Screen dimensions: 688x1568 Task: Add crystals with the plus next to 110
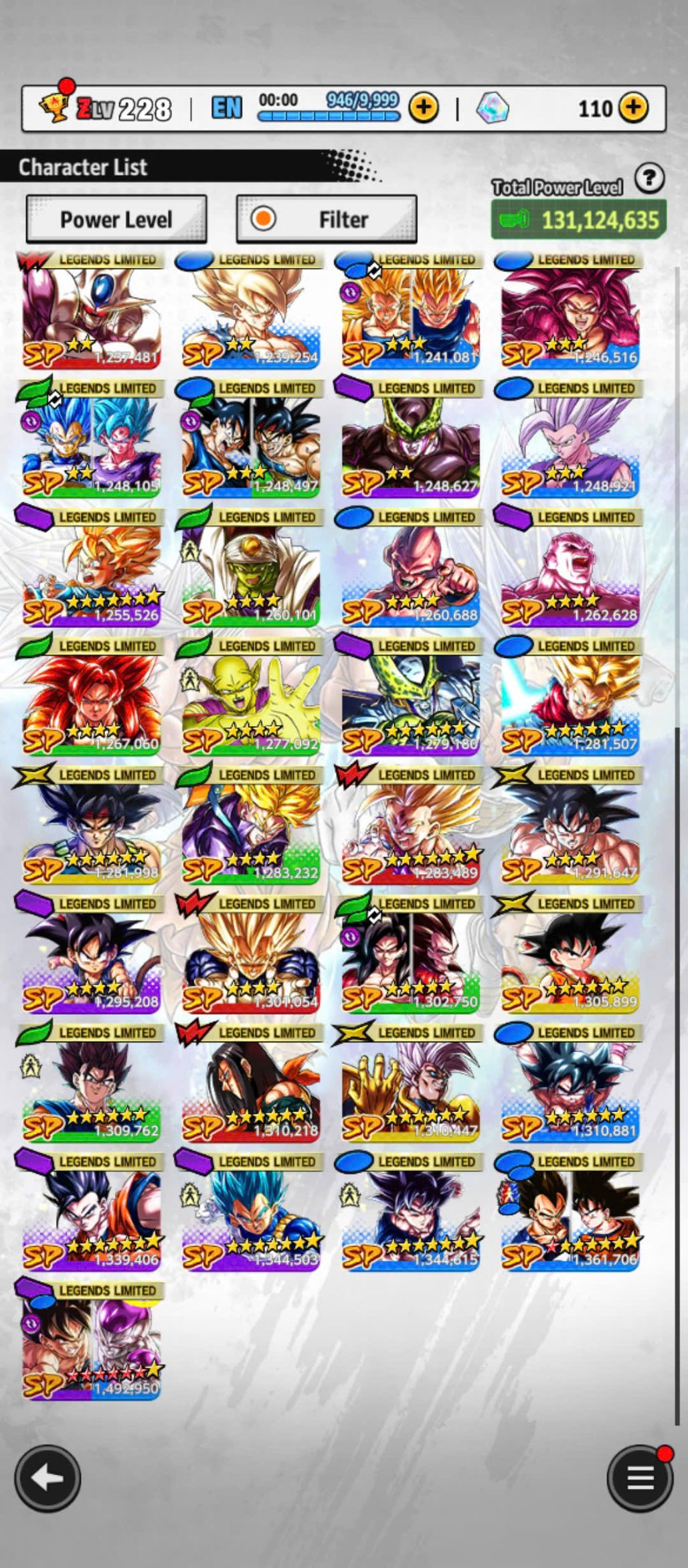[x=633, y=107]
